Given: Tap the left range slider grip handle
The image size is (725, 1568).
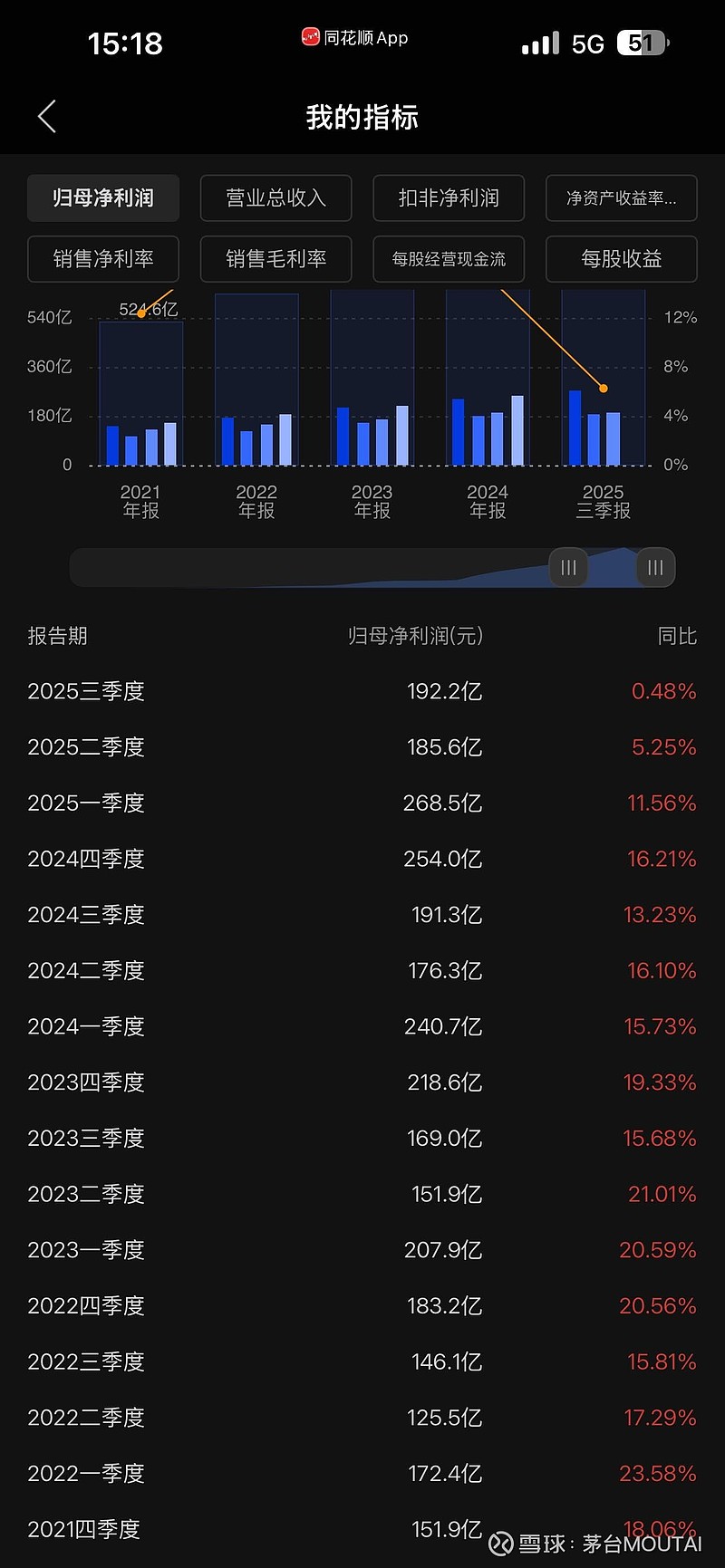Looking at the screenshot, I should coord(568,566).
